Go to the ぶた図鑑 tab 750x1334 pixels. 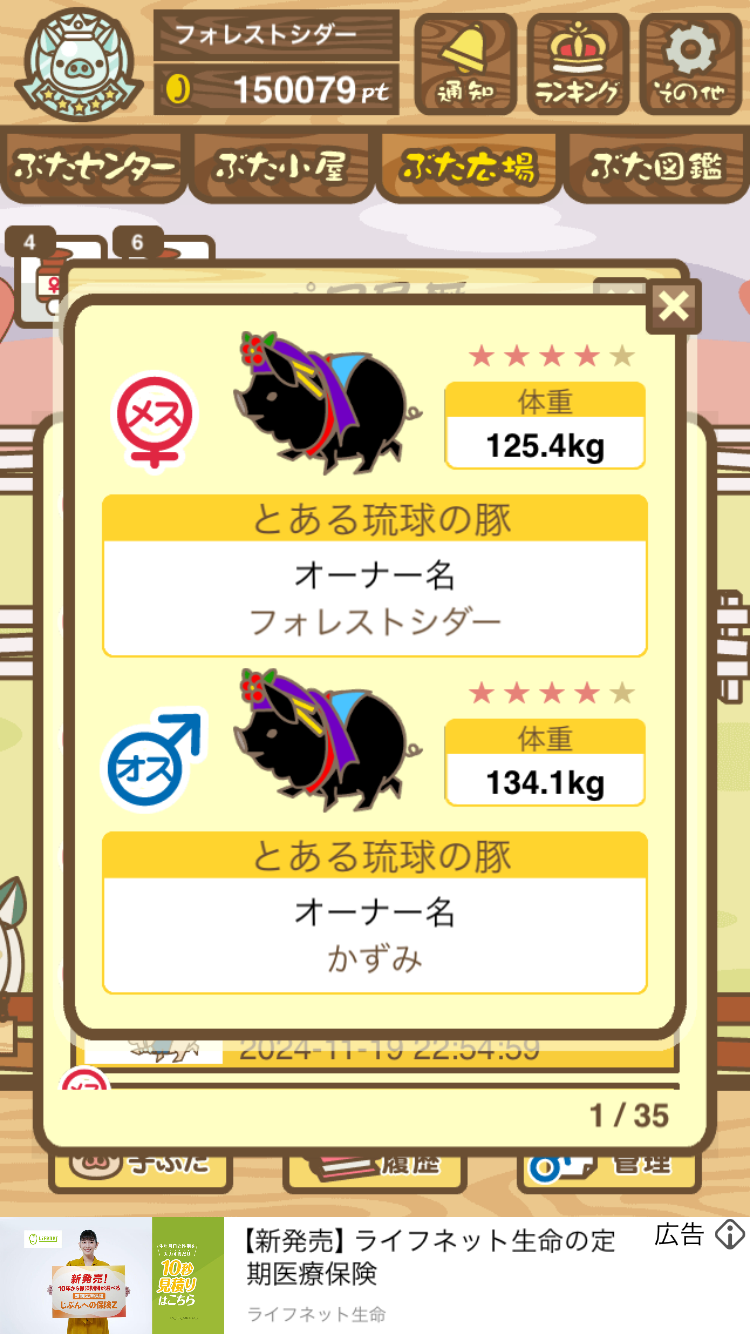(656, 167)
